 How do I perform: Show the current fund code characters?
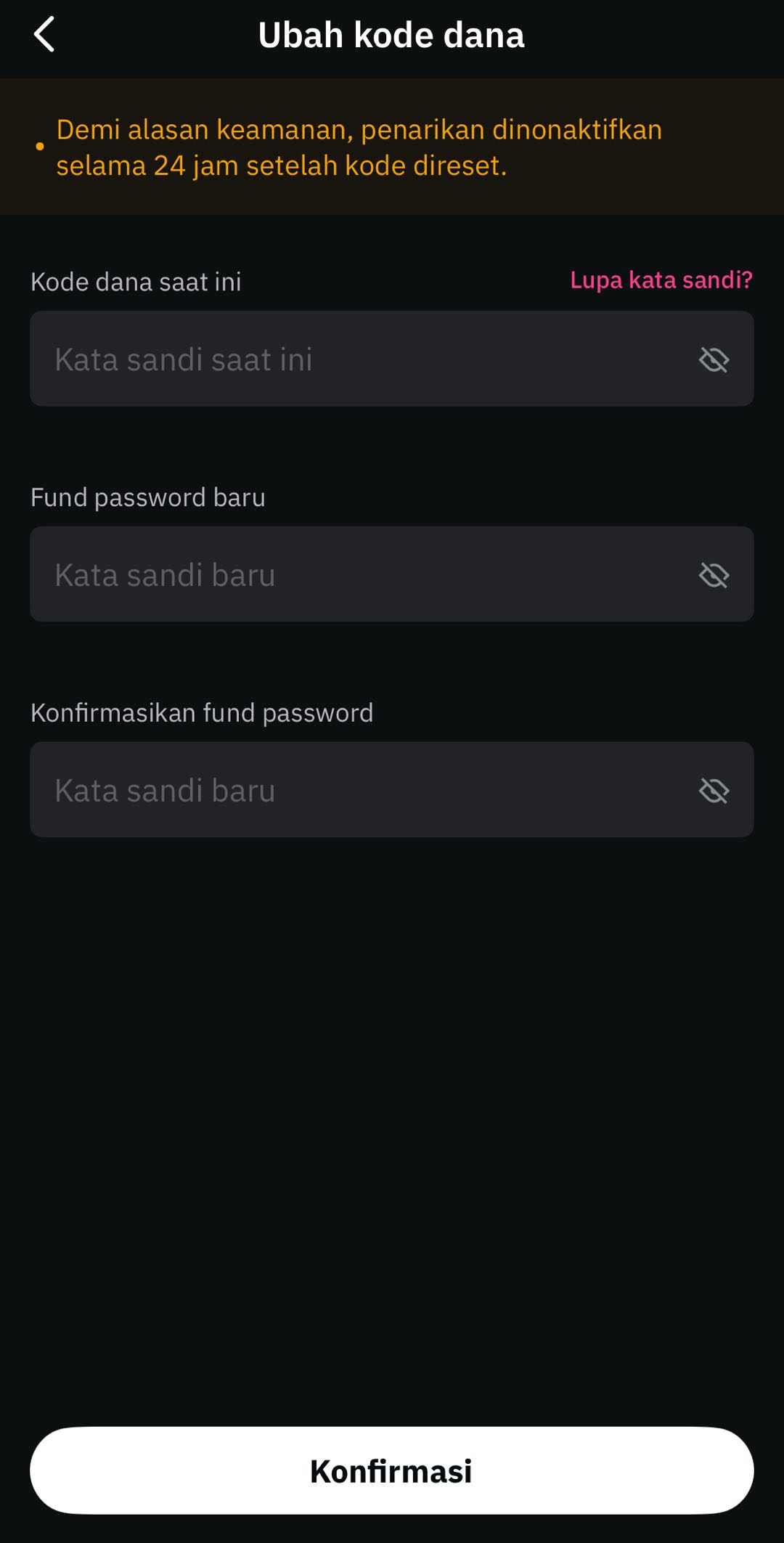[714, 359]
